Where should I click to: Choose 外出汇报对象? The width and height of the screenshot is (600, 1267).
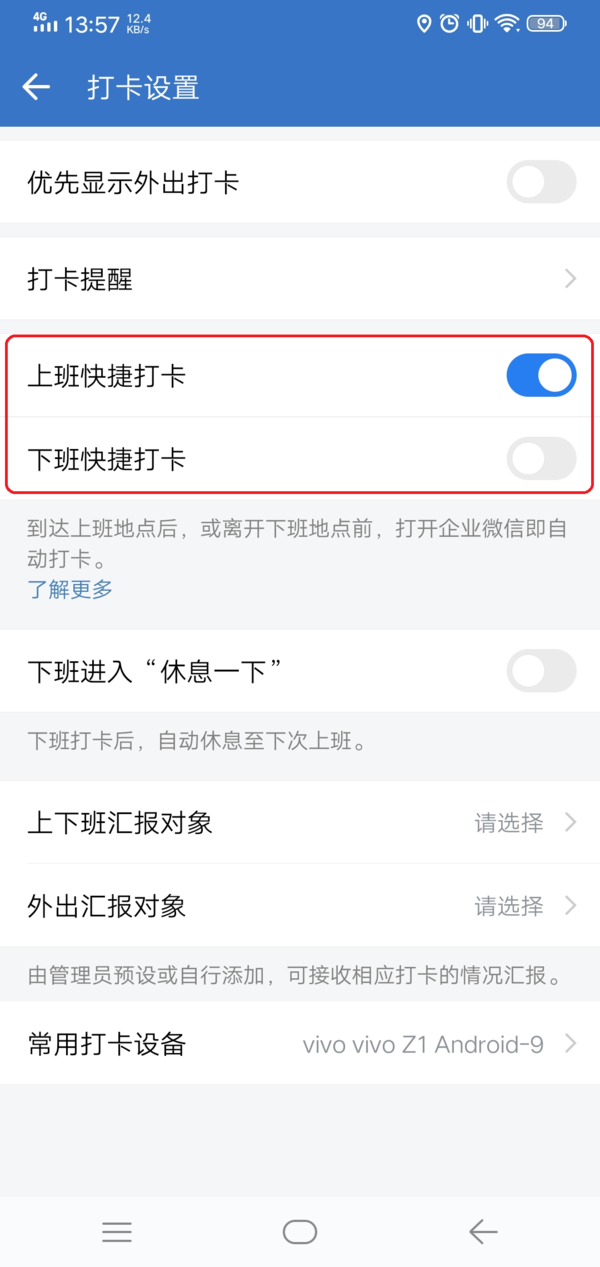[300, 906]
